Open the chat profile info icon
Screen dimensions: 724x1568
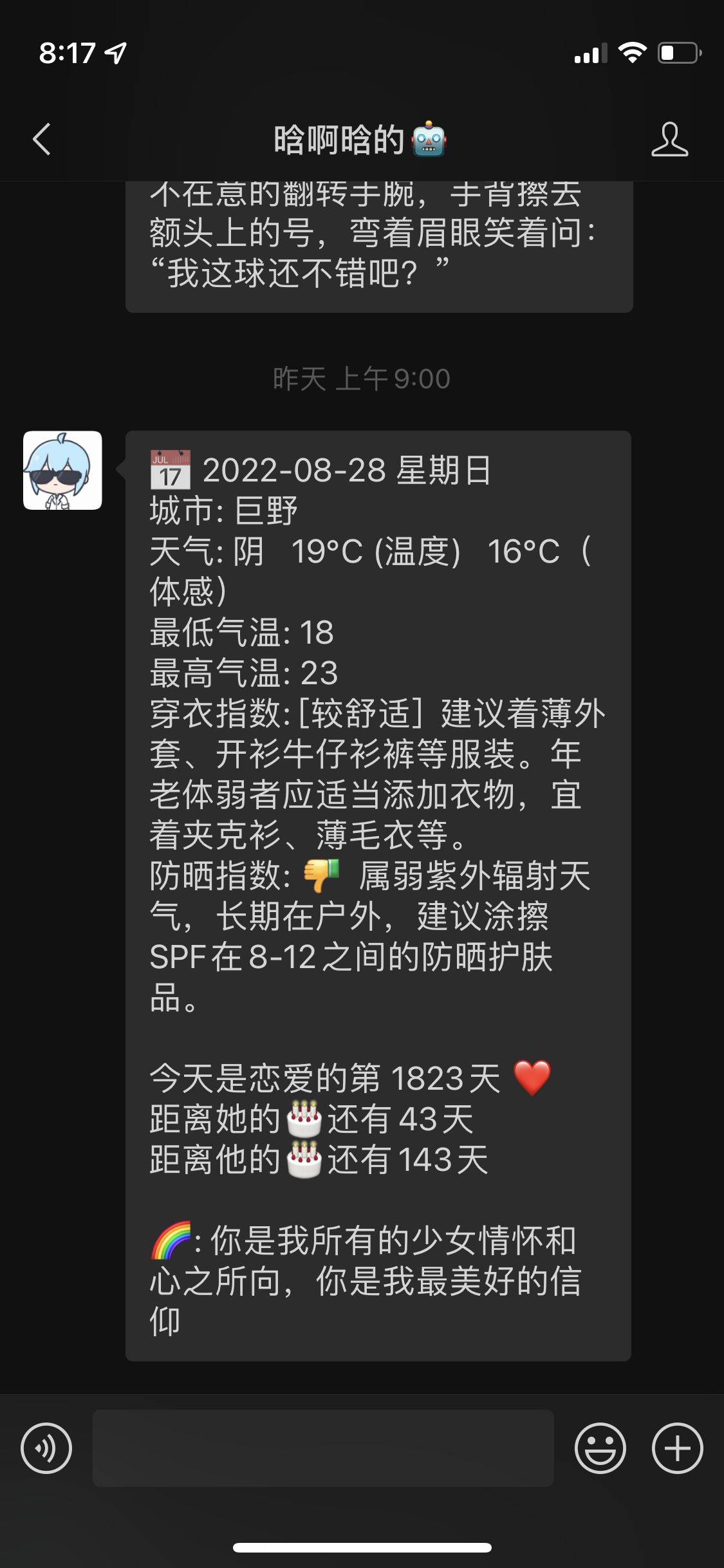tap(669, 139)
